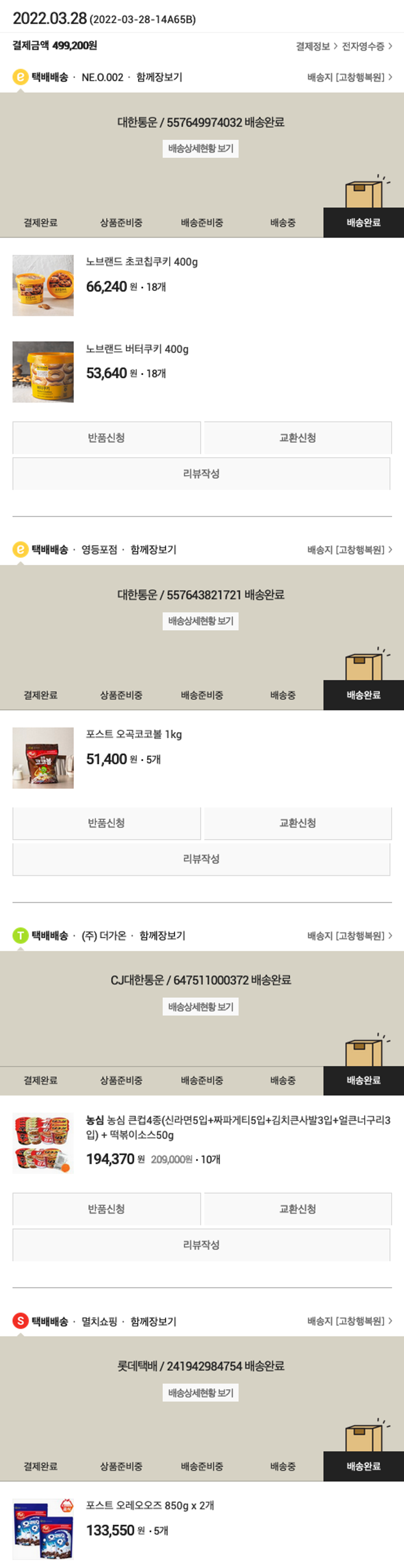
Task: Write 리뷰작성 for 농심 큰컵4종
Action: (x=201, y=1245)
